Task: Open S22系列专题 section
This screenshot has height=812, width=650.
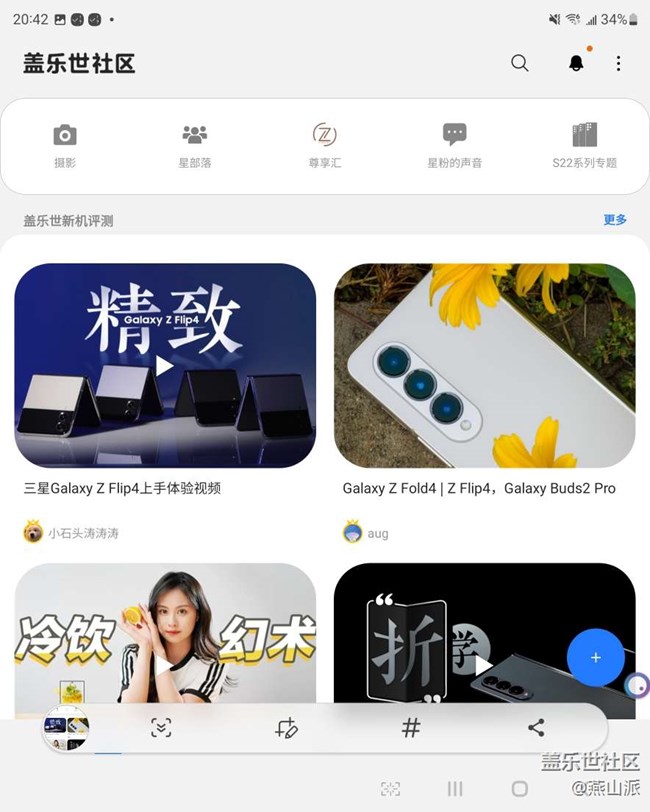Action: coord(584,145)
